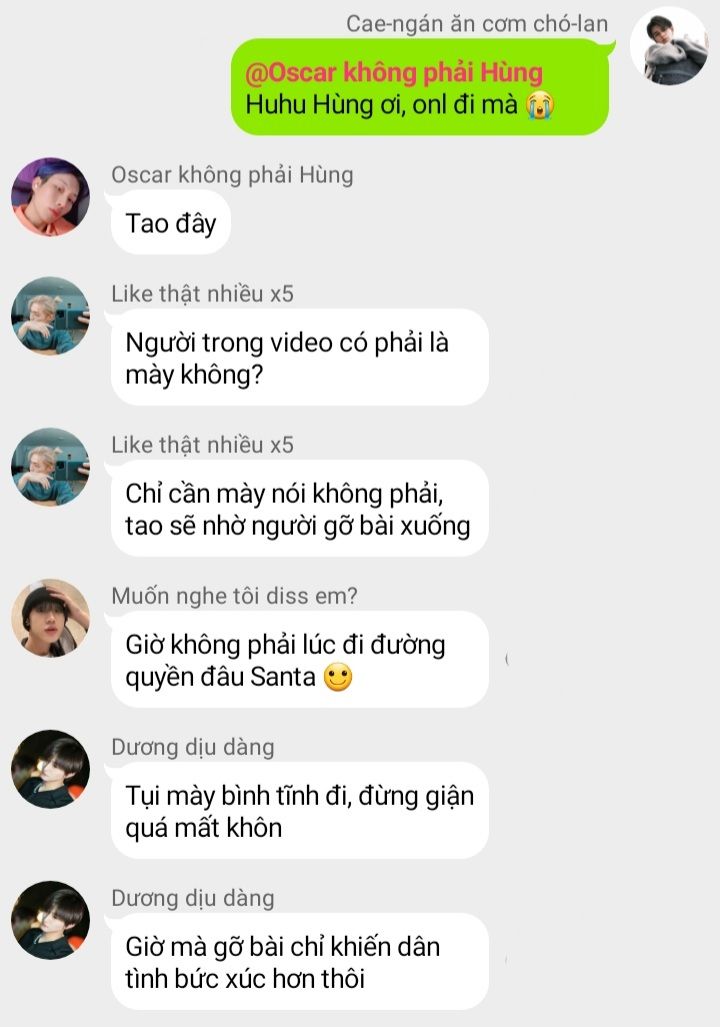
Task: Tap the @Oscar không phải Hùng mention
Action: point(394,73)
